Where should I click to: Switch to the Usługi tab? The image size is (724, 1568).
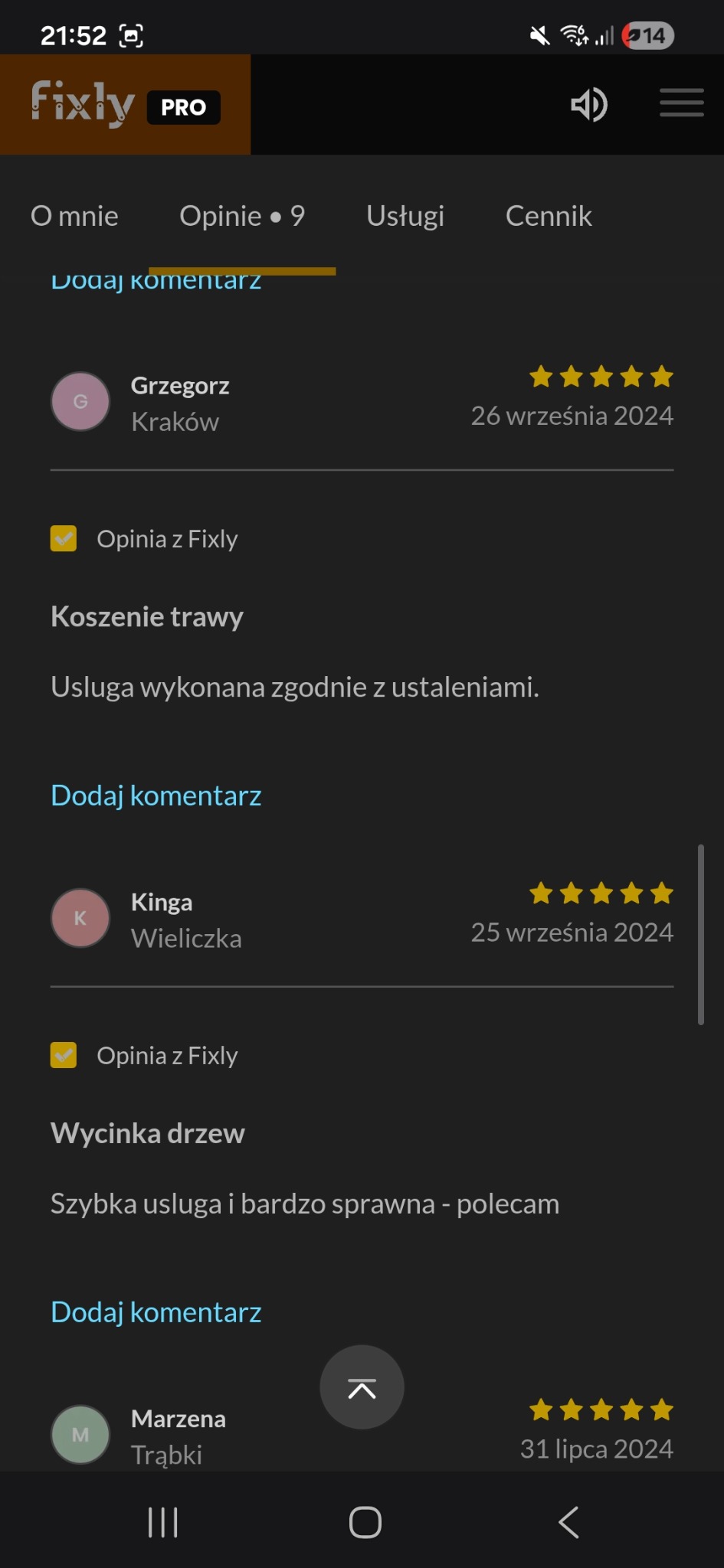pyautogui.click(x=405, y=216)
